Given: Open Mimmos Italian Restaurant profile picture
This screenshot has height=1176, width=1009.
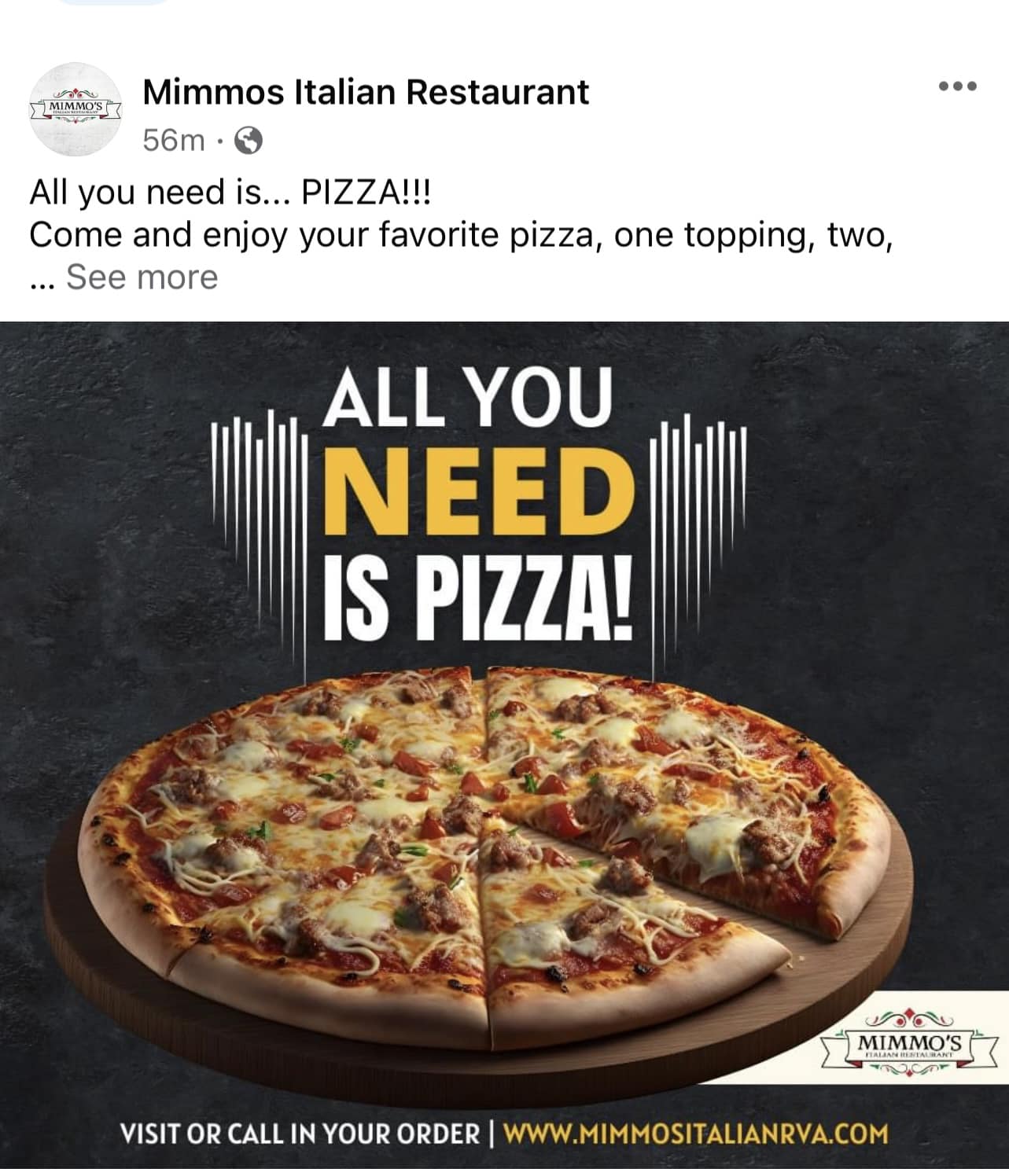Looking at the screenshot, I should [75, 108].
